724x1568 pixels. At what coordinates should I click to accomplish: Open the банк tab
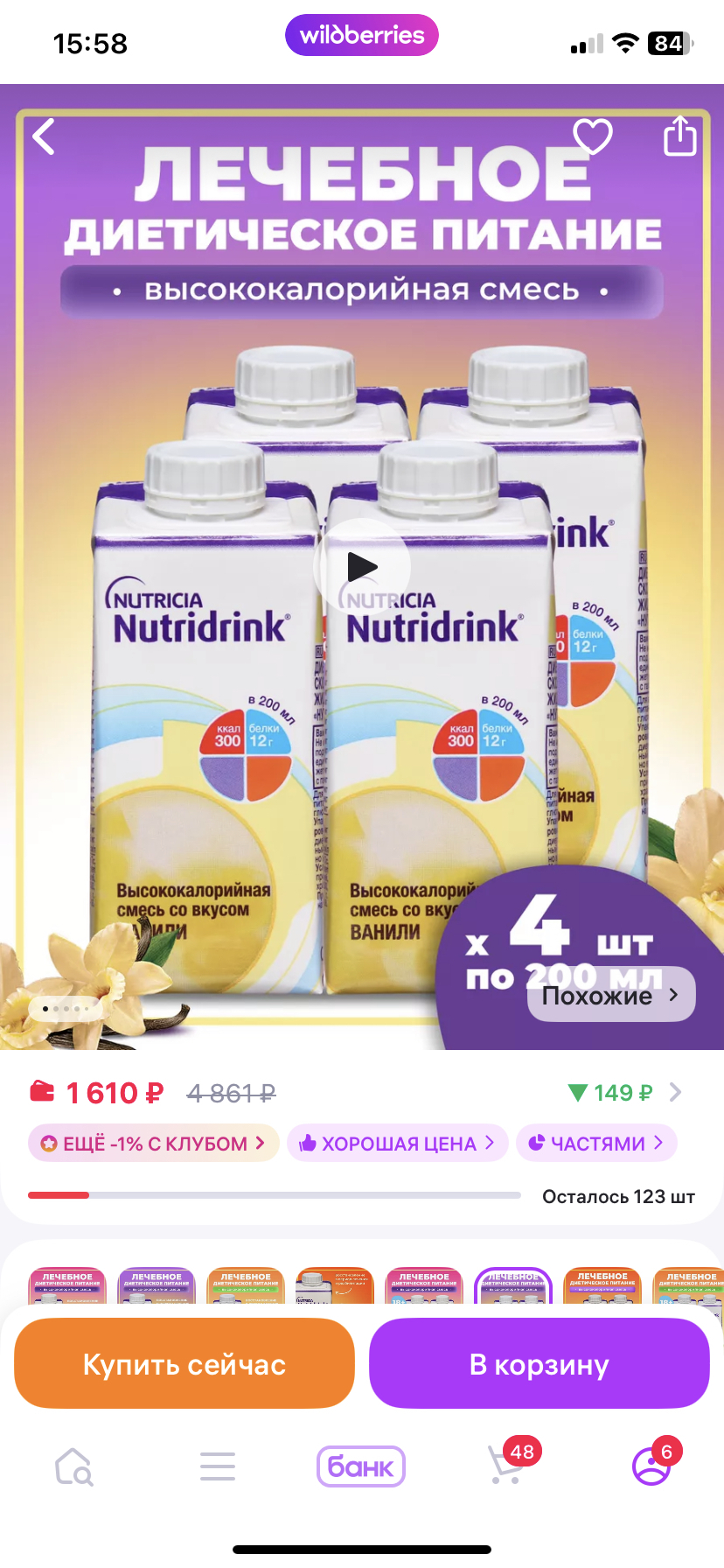[x=361, y=1466]
